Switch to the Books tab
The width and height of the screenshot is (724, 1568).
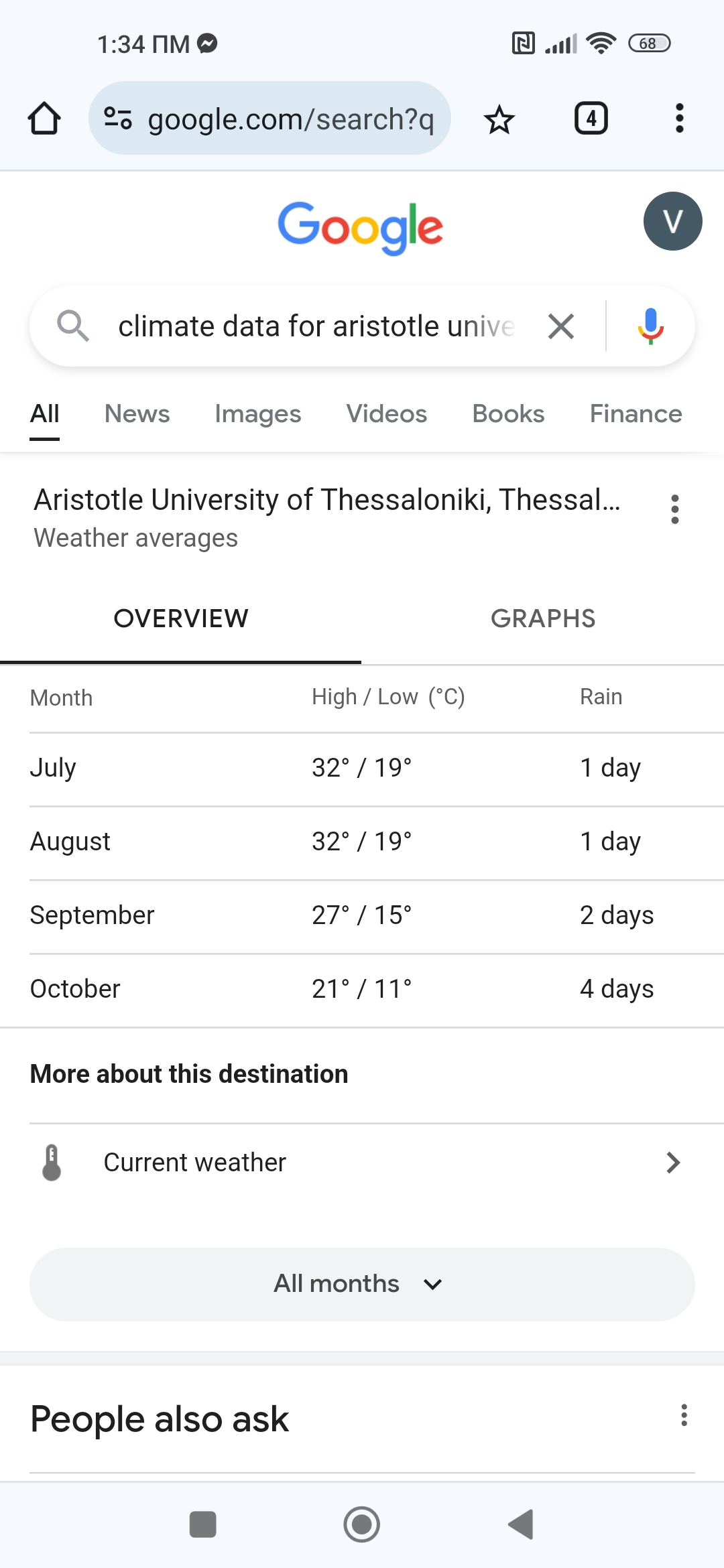click(x=508, y=413)
